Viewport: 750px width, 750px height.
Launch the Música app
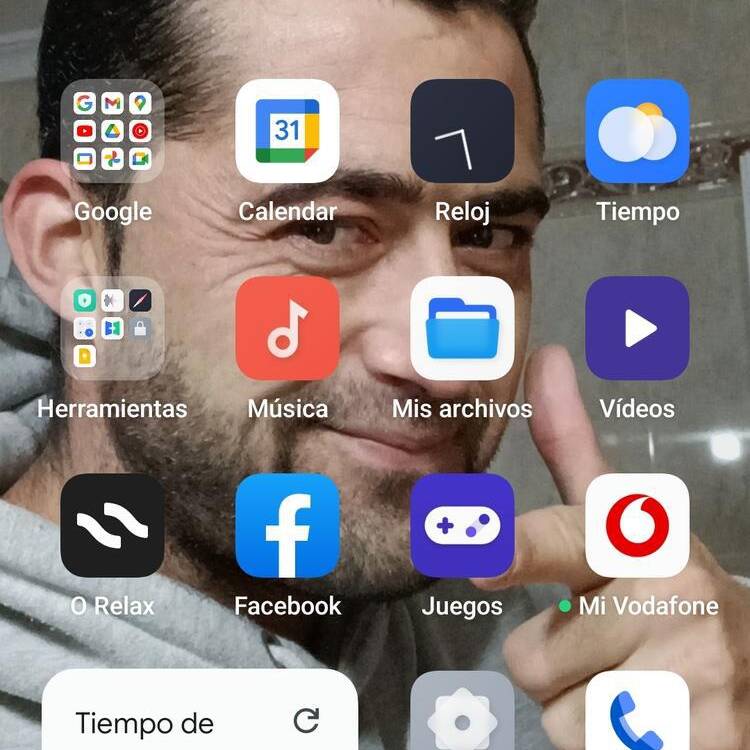click(x=287, y=328)
